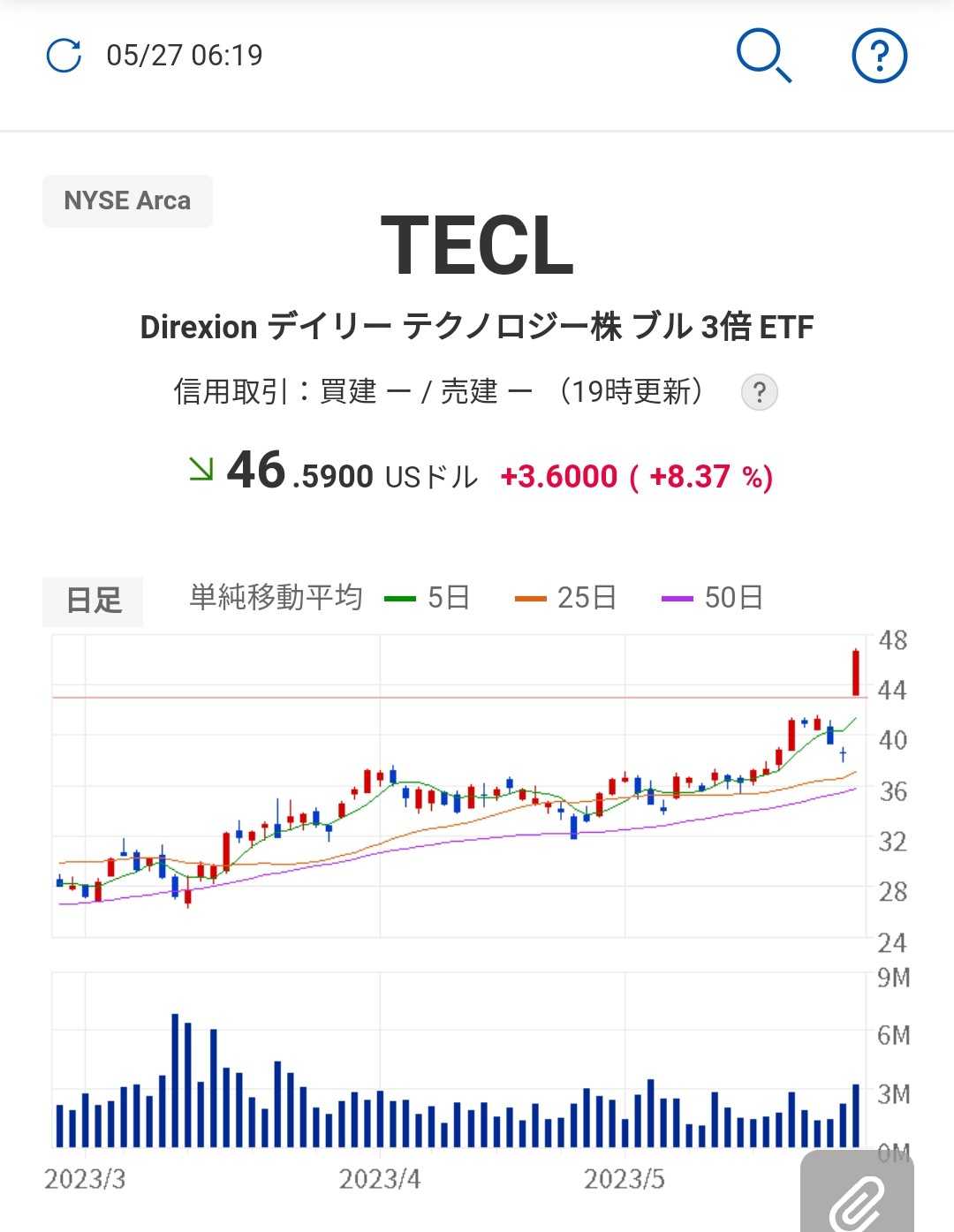The image size is (954, 1232).
Task: Show margin trading help info
Action: point(759,392)
